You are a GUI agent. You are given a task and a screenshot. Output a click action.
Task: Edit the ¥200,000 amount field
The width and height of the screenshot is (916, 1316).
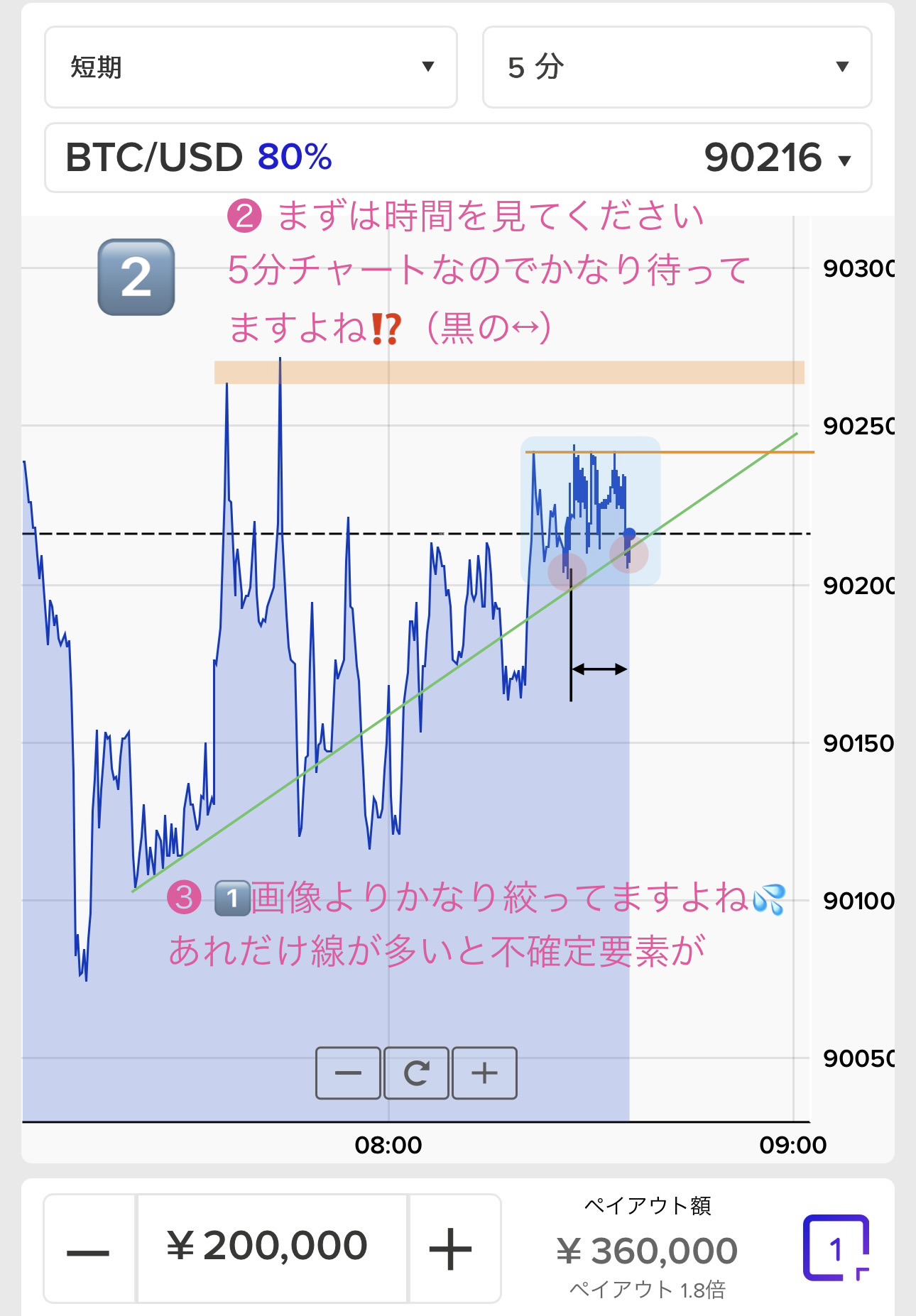pos(272,1249)
